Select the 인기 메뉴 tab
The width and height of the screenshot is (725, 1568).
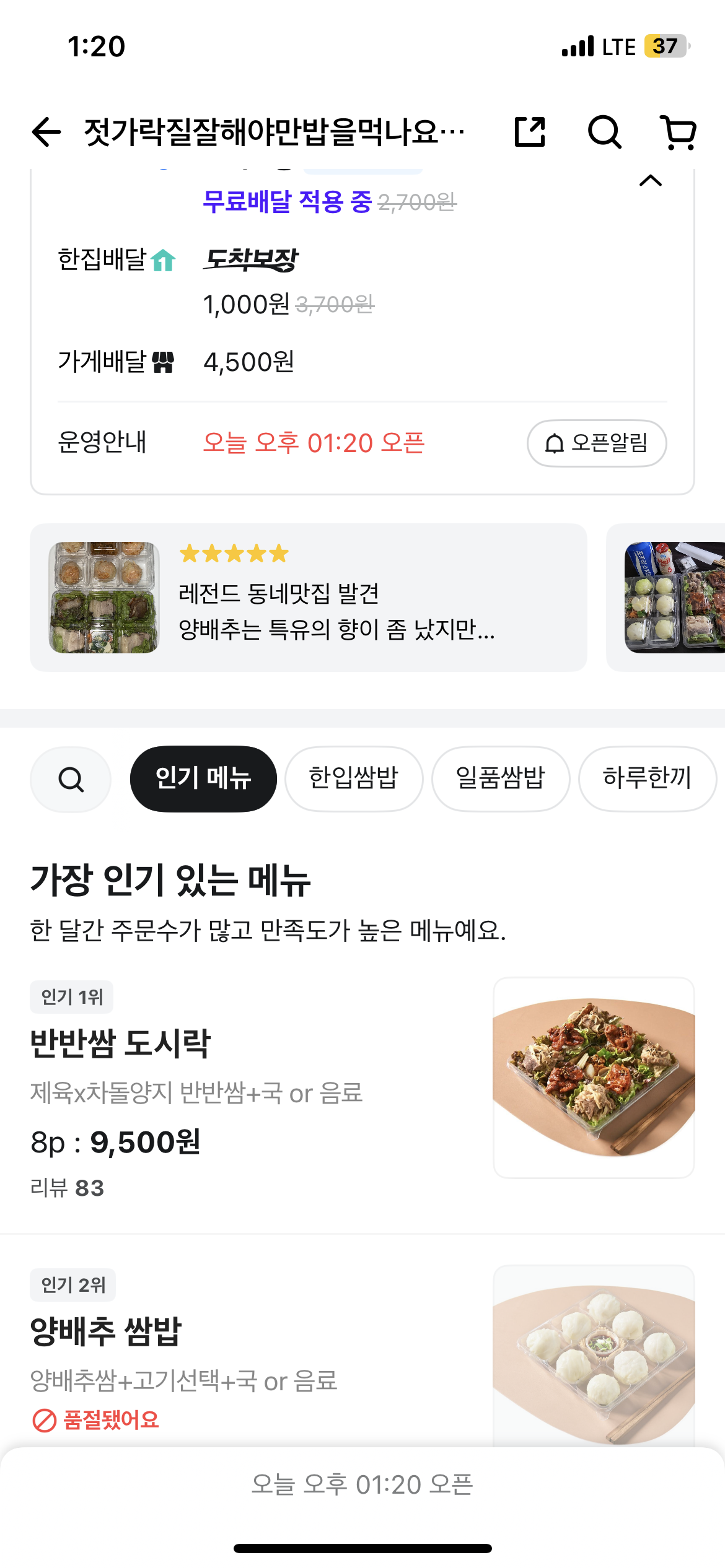click(203, 778)
